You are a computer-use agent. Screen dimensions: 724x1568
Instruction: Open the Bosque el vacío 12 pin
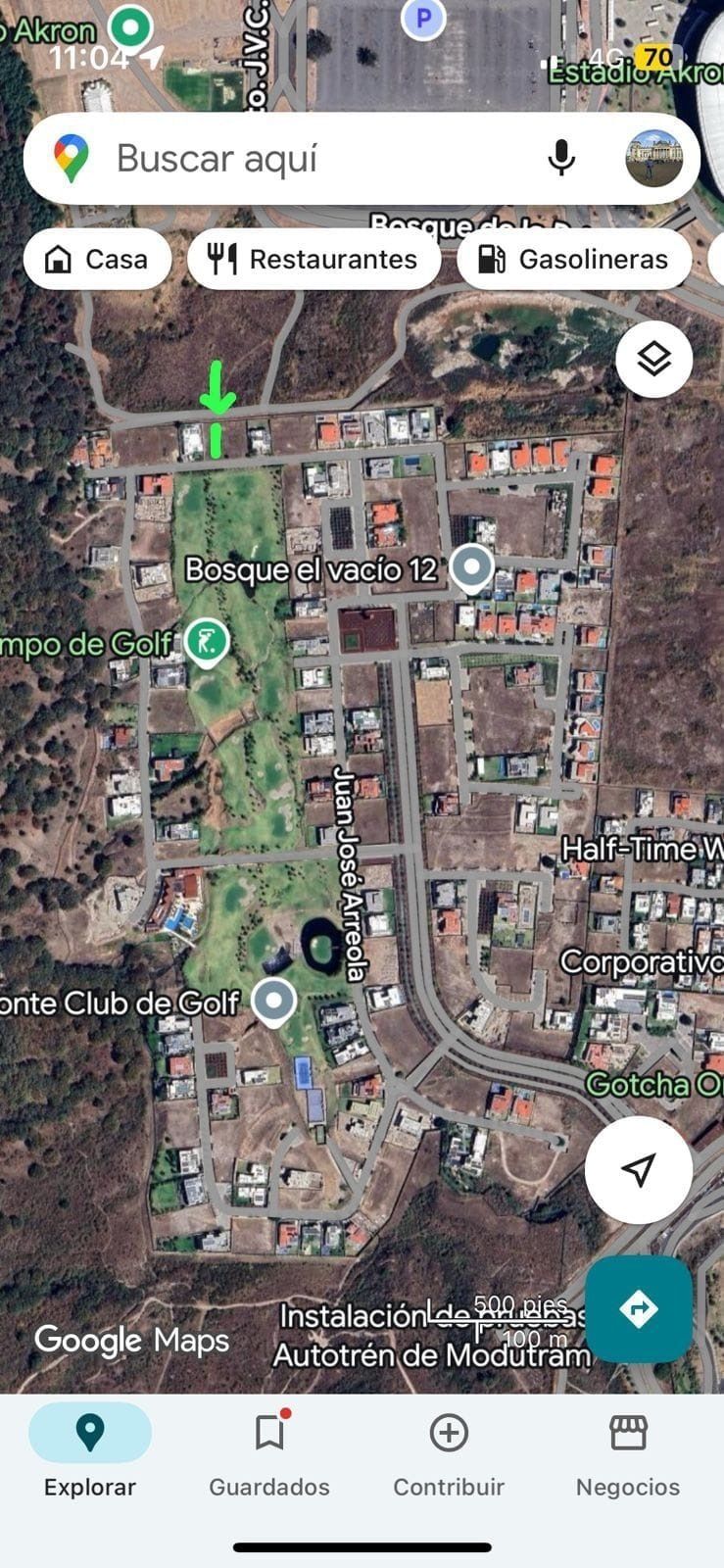click(472, 566)
